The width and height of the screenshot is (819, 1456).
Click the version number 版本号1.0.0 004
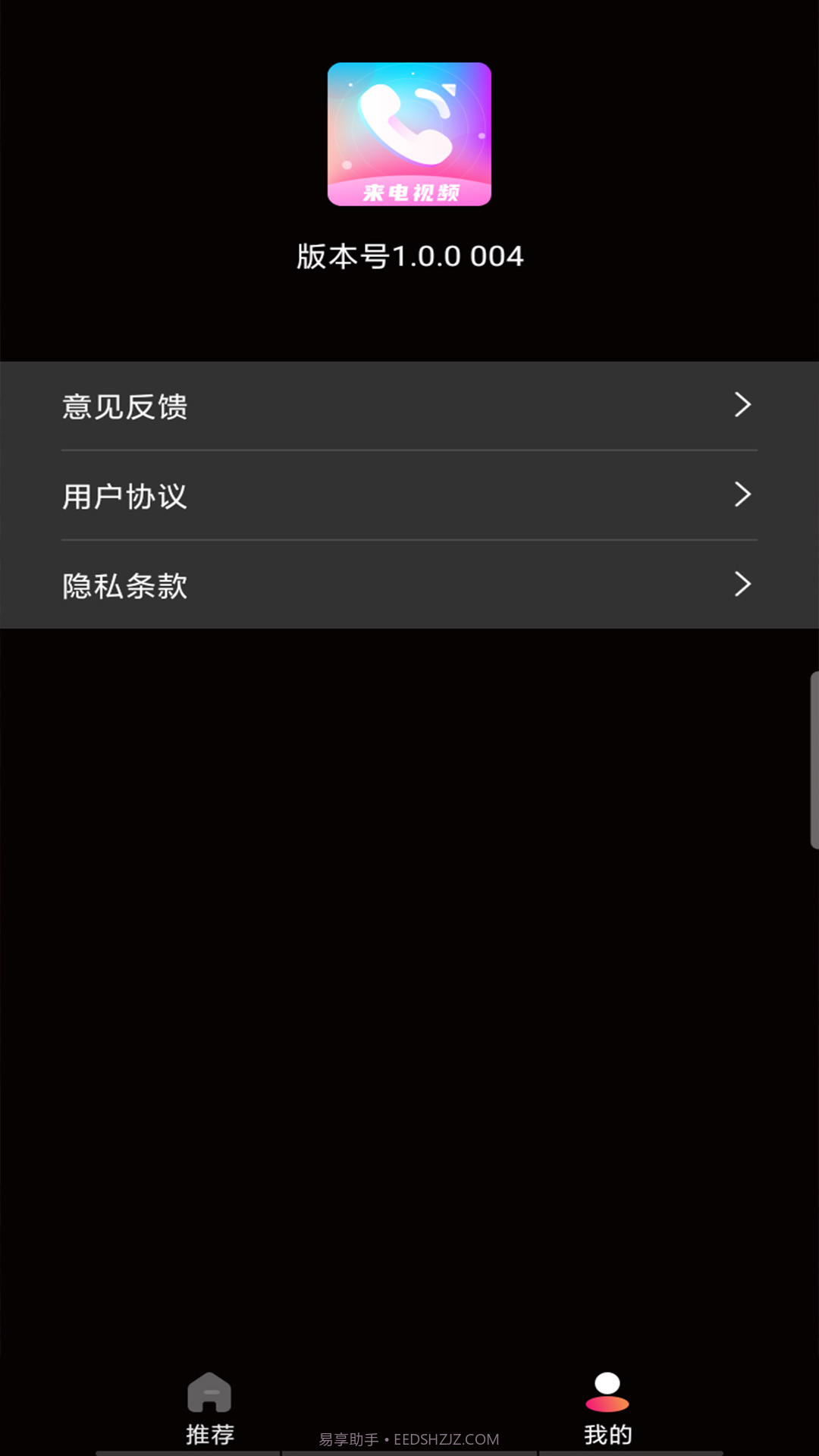coord(409,257)
